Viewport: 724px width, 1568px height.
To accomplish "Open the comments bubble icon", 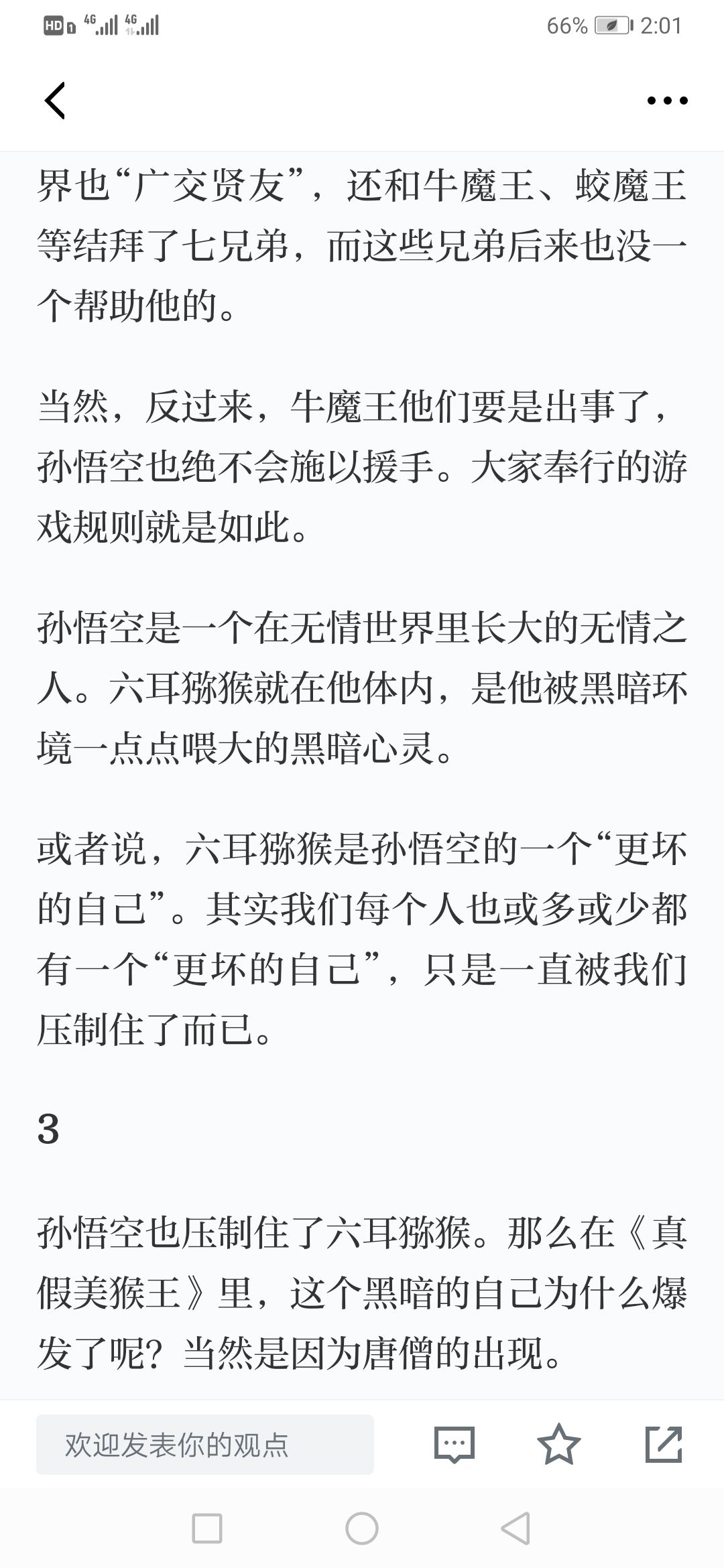I will click(x=455, y=1445).
